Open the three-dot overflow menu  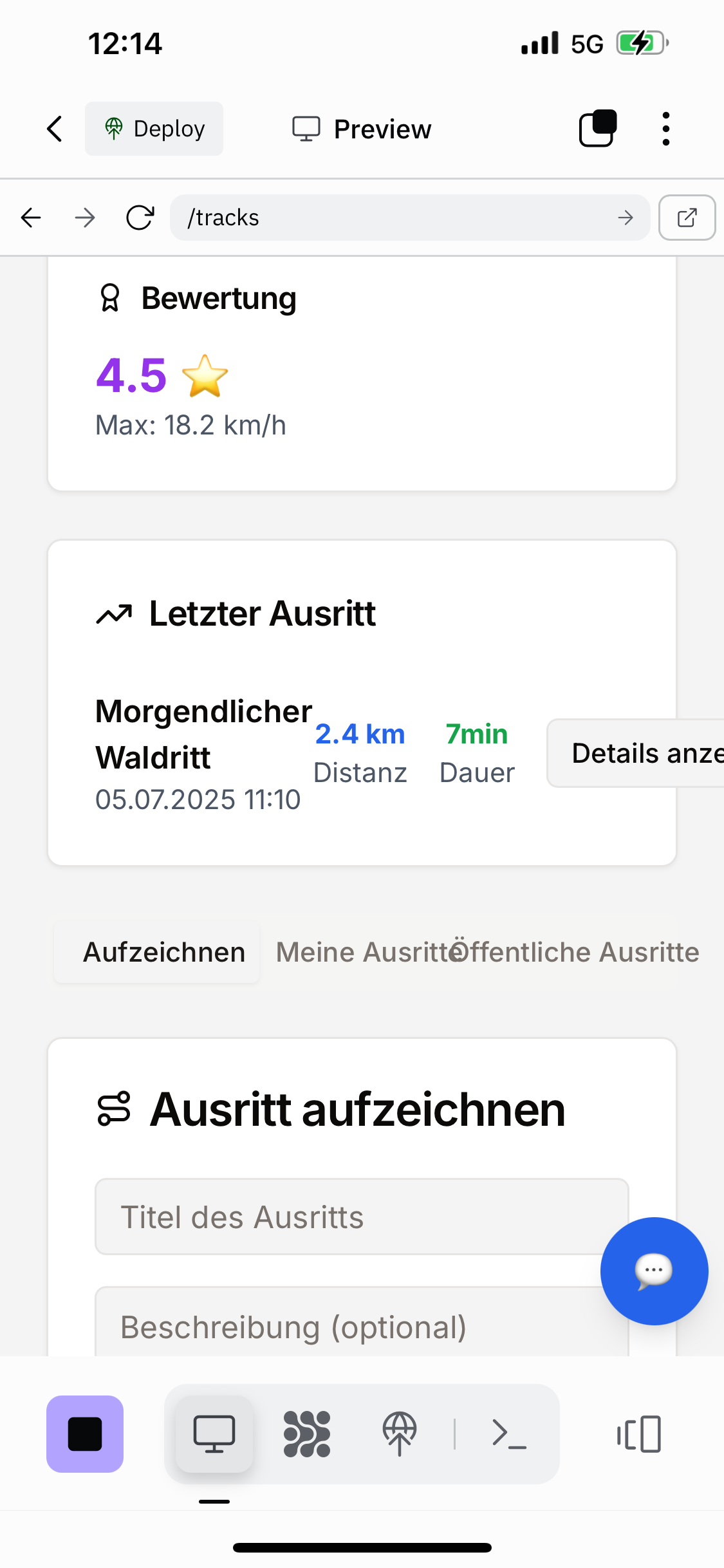click(665, 129)
